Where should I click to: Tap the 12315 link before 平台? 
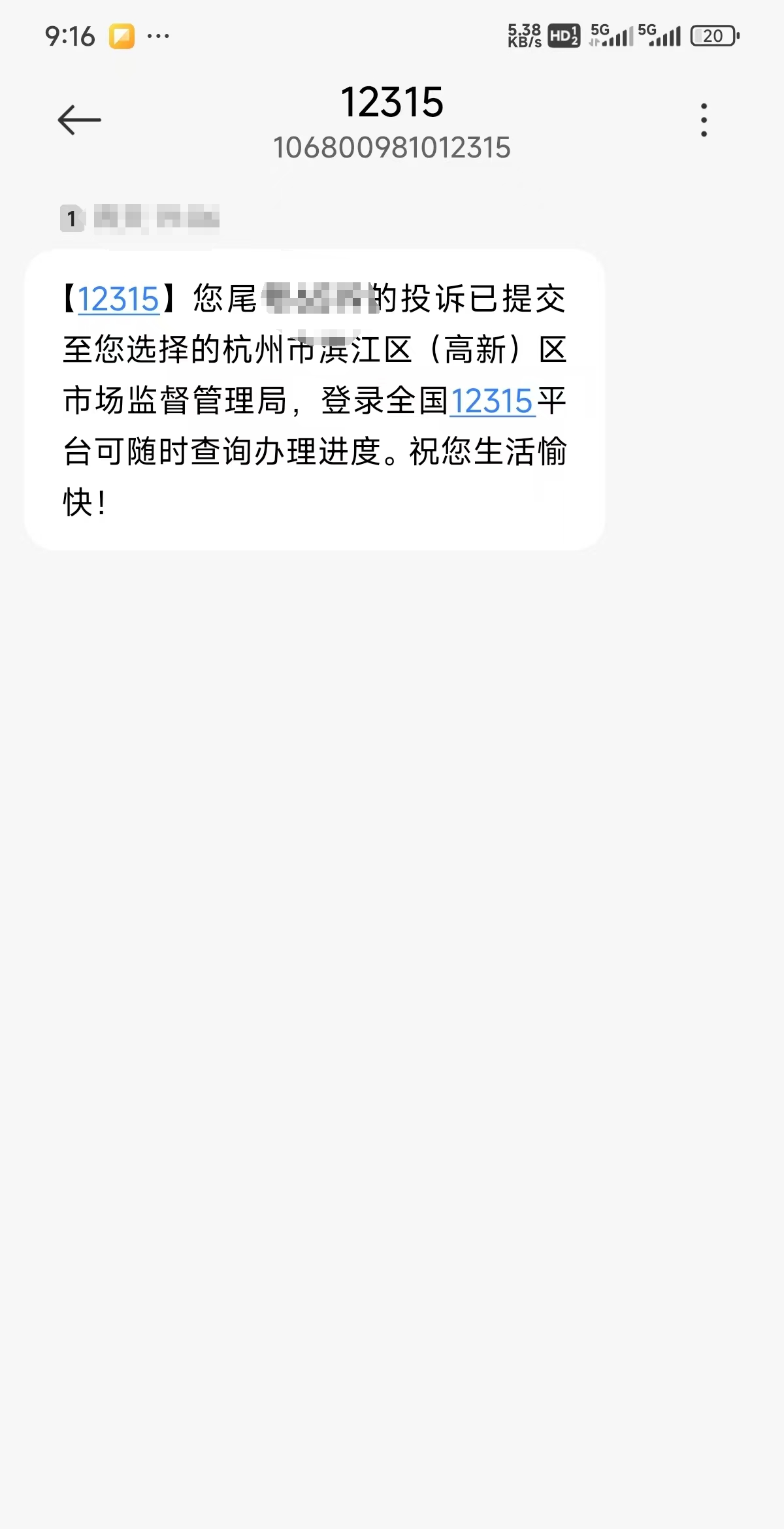point(492,401)
